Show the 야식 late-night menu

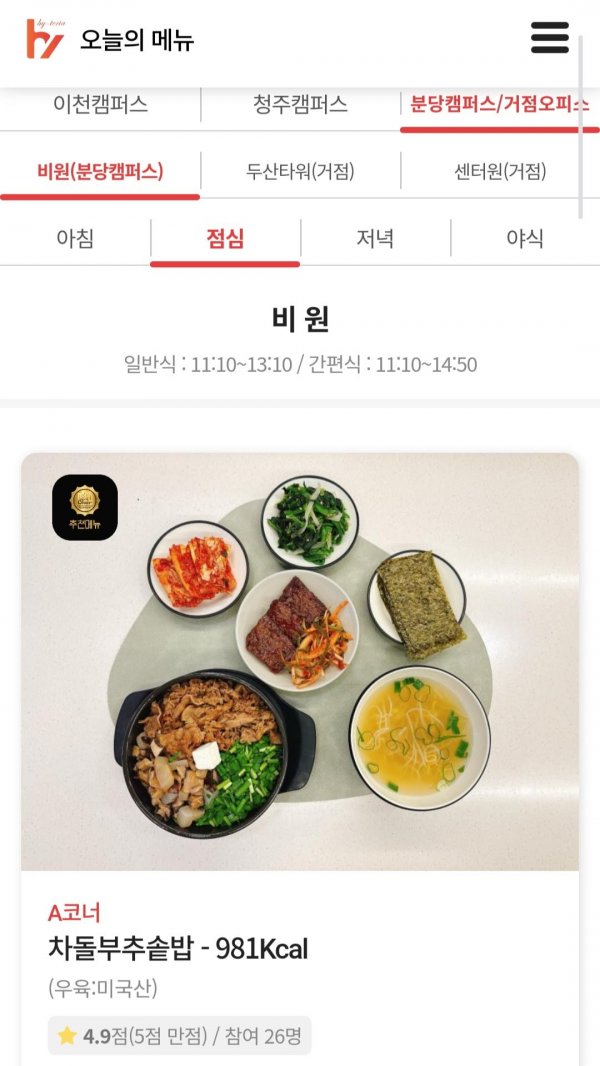coord(525,239)
